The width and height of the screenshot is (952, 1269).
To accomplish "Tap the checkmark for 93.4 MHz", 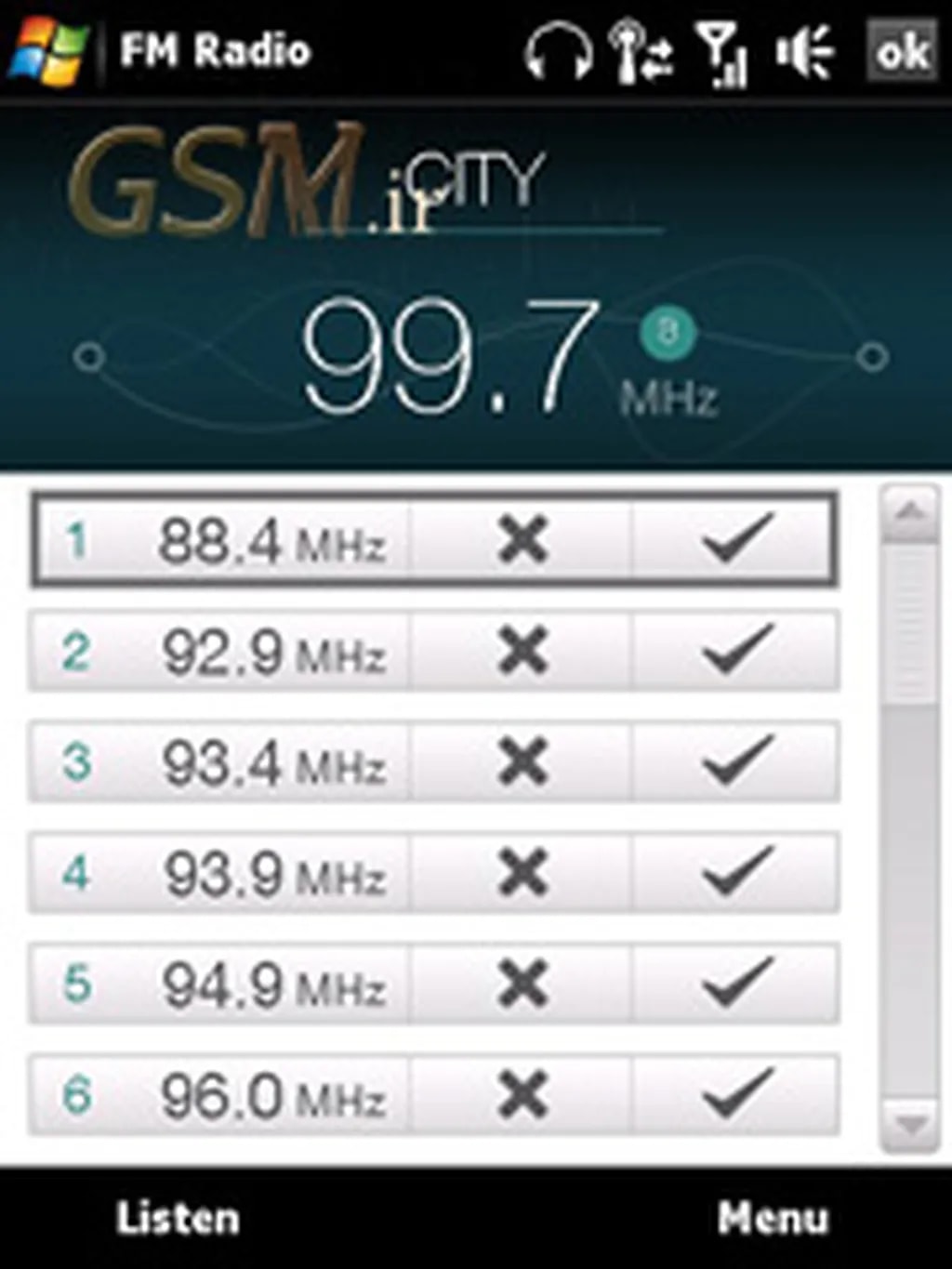I will click(x=735, y=763).
